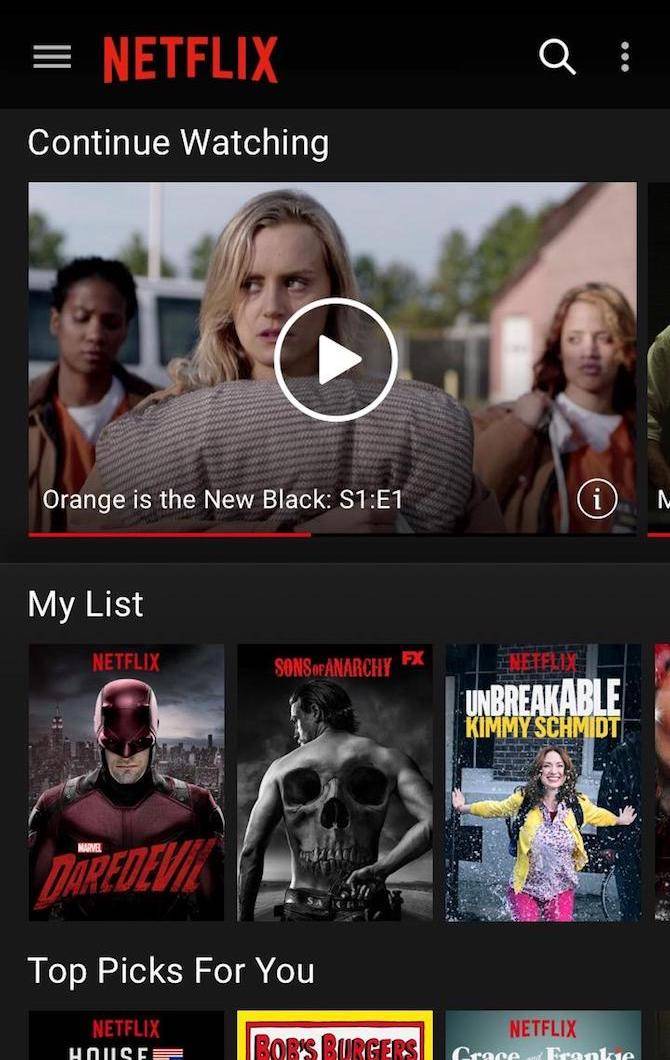The image size is (670, 1060).
Task: Open the three-dot overflow menu
Action: [625, 57]
